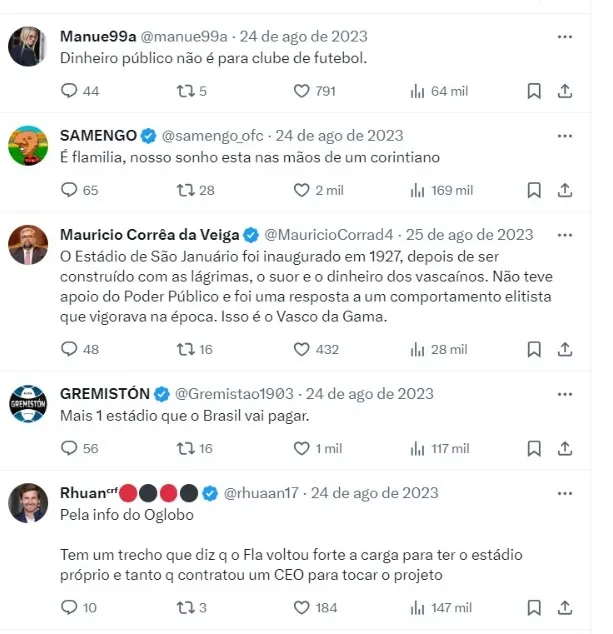Open the @rhuaan17 profile handle
Image resolution: width=613 pixels, height=634 pixels.
(x=261, y=492)
